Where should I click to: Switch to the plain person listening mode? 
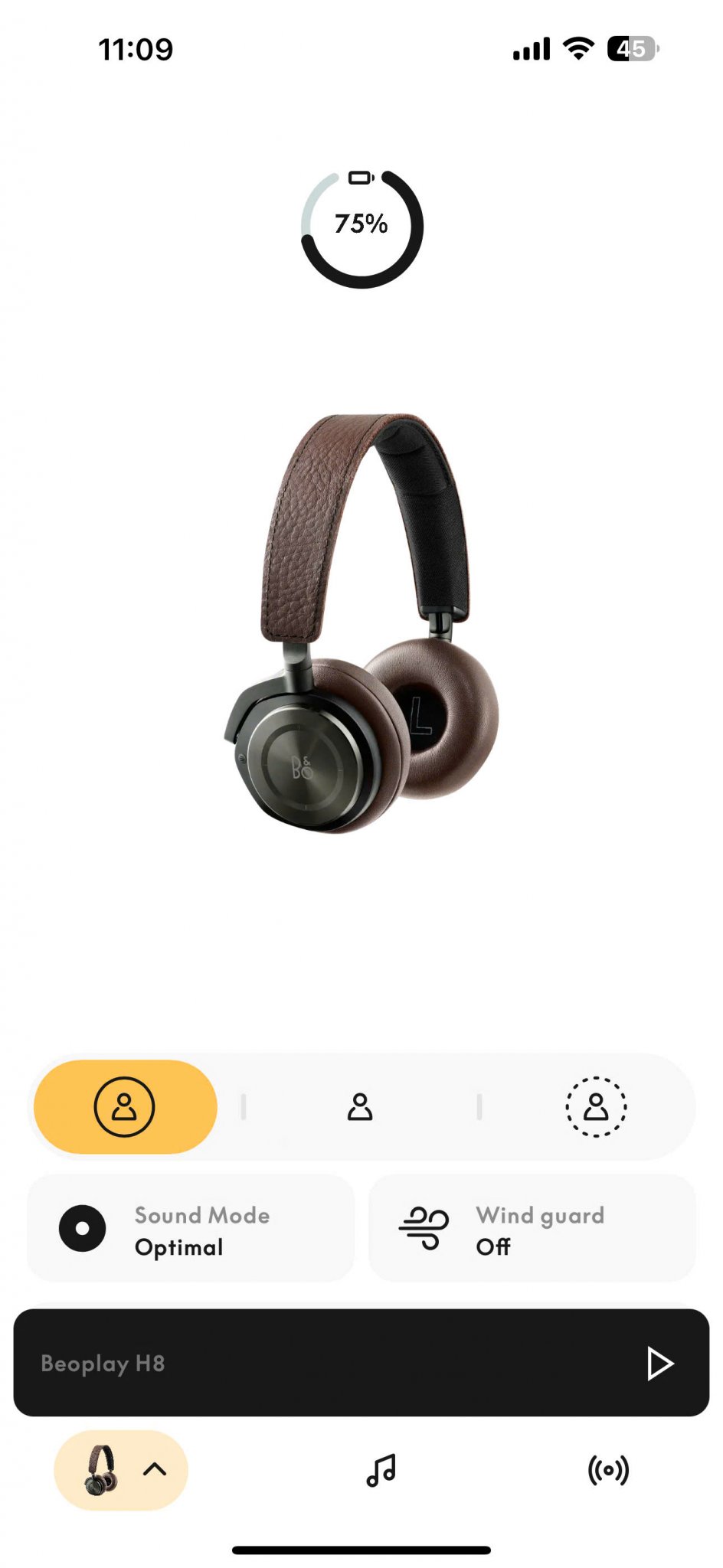(x=360, y=1106)
